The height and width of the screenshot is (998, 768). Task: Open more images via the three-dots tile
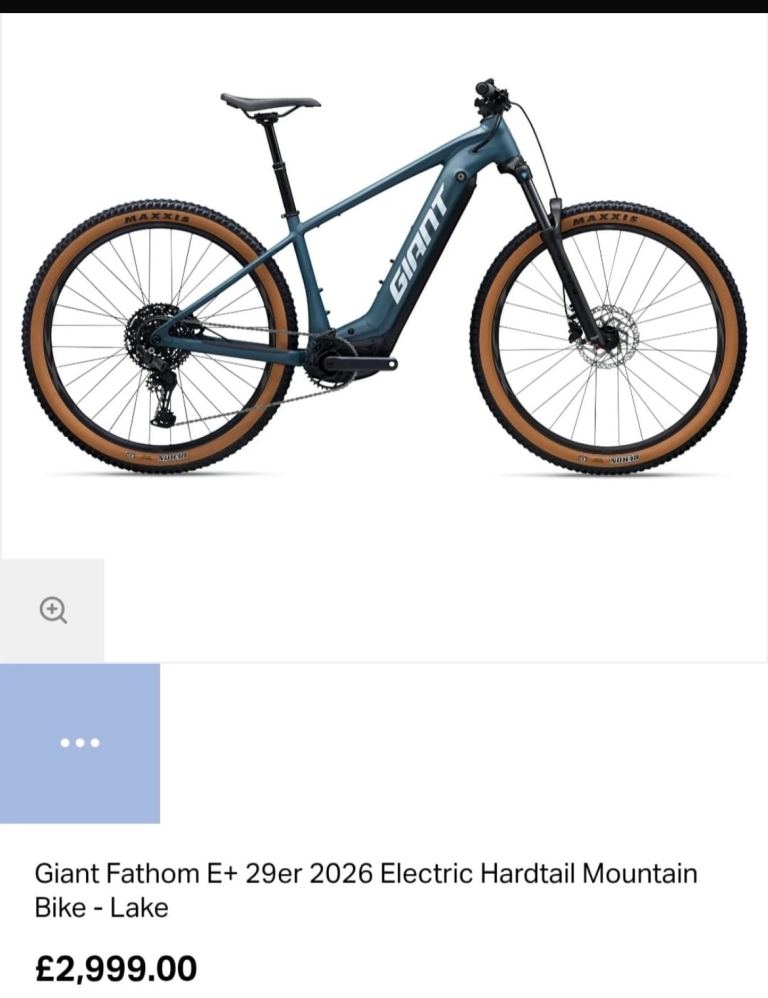coord(80,743)
